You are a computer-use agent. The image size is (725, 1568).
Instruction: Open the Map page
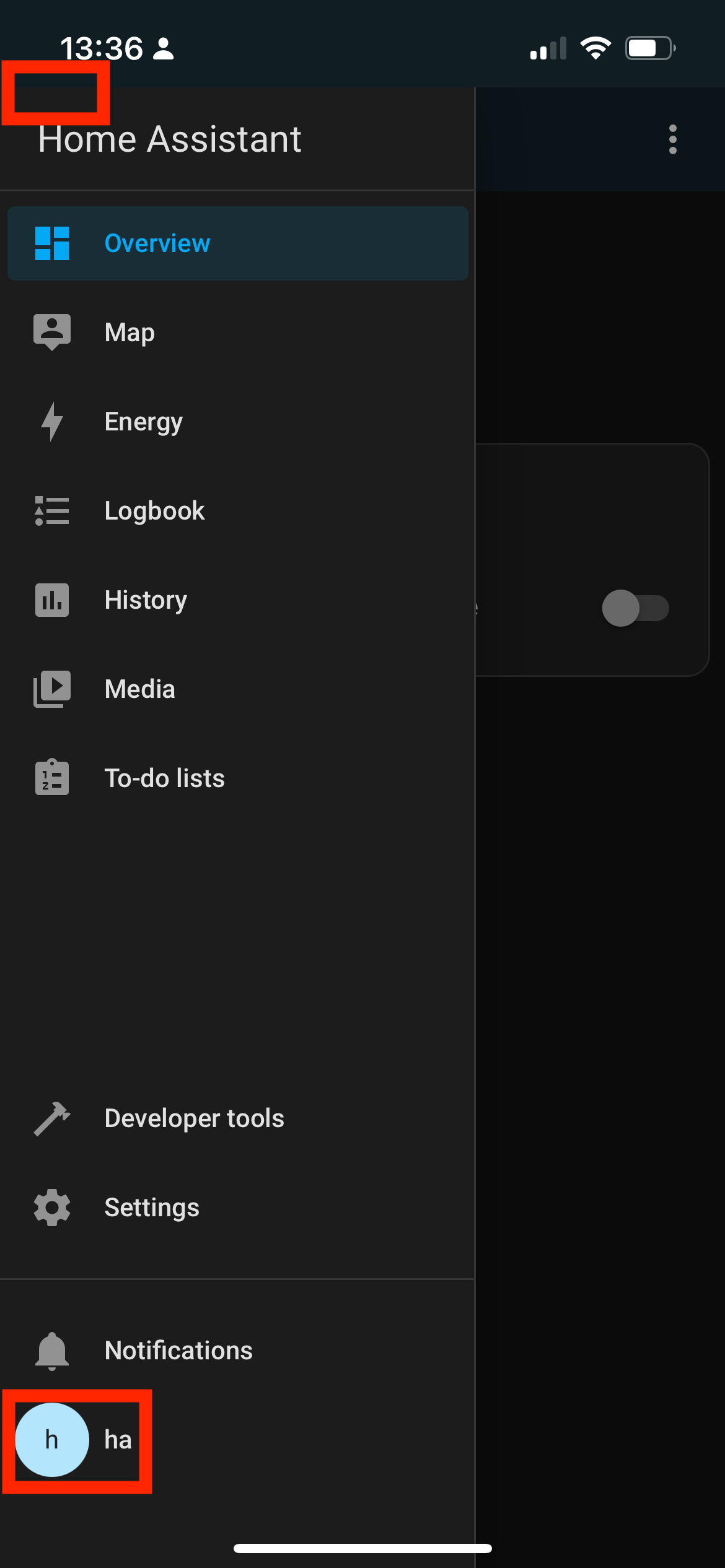(x=130, y=332)
